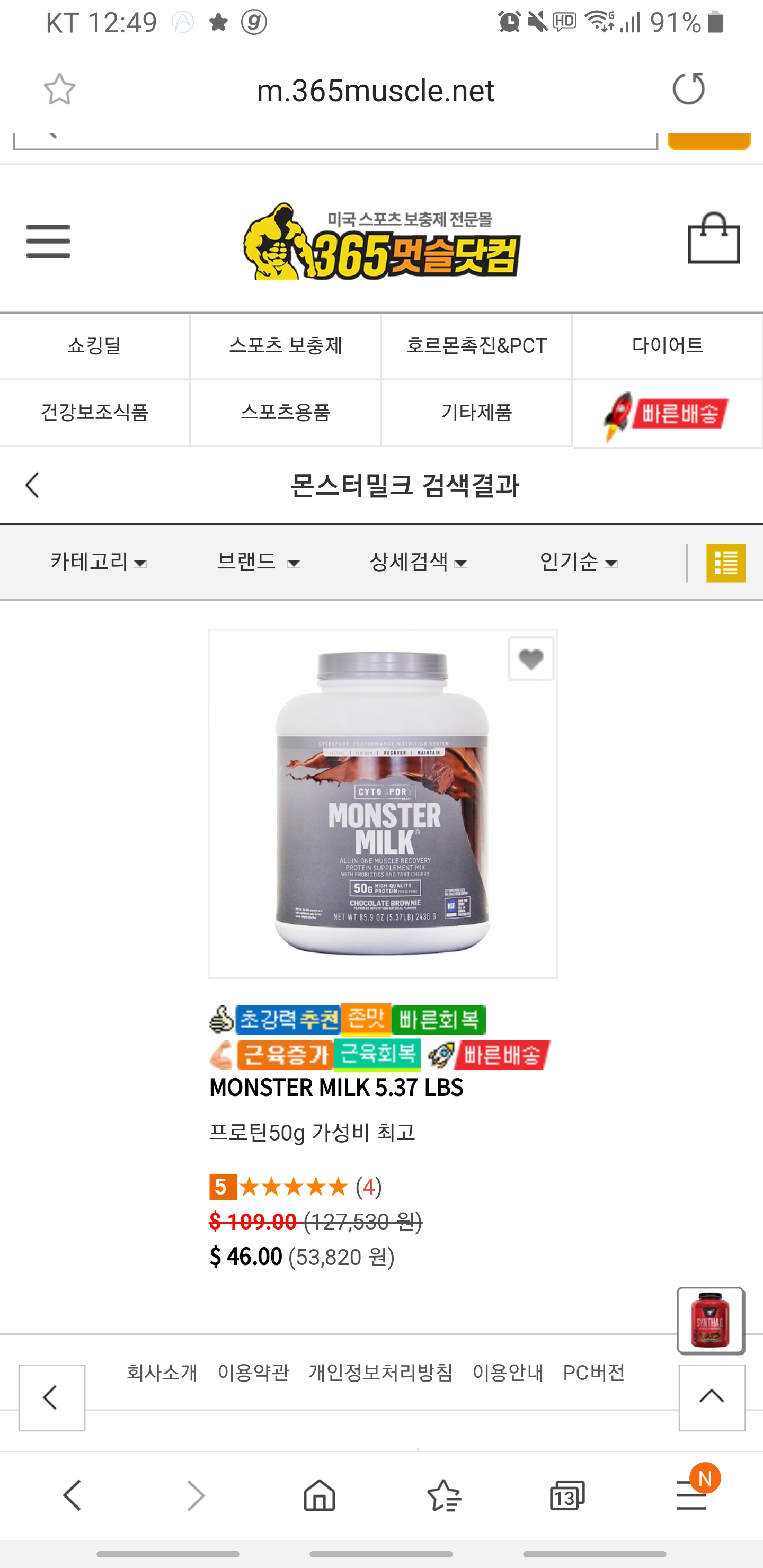Open the hamburger menu

pos(48,241)
